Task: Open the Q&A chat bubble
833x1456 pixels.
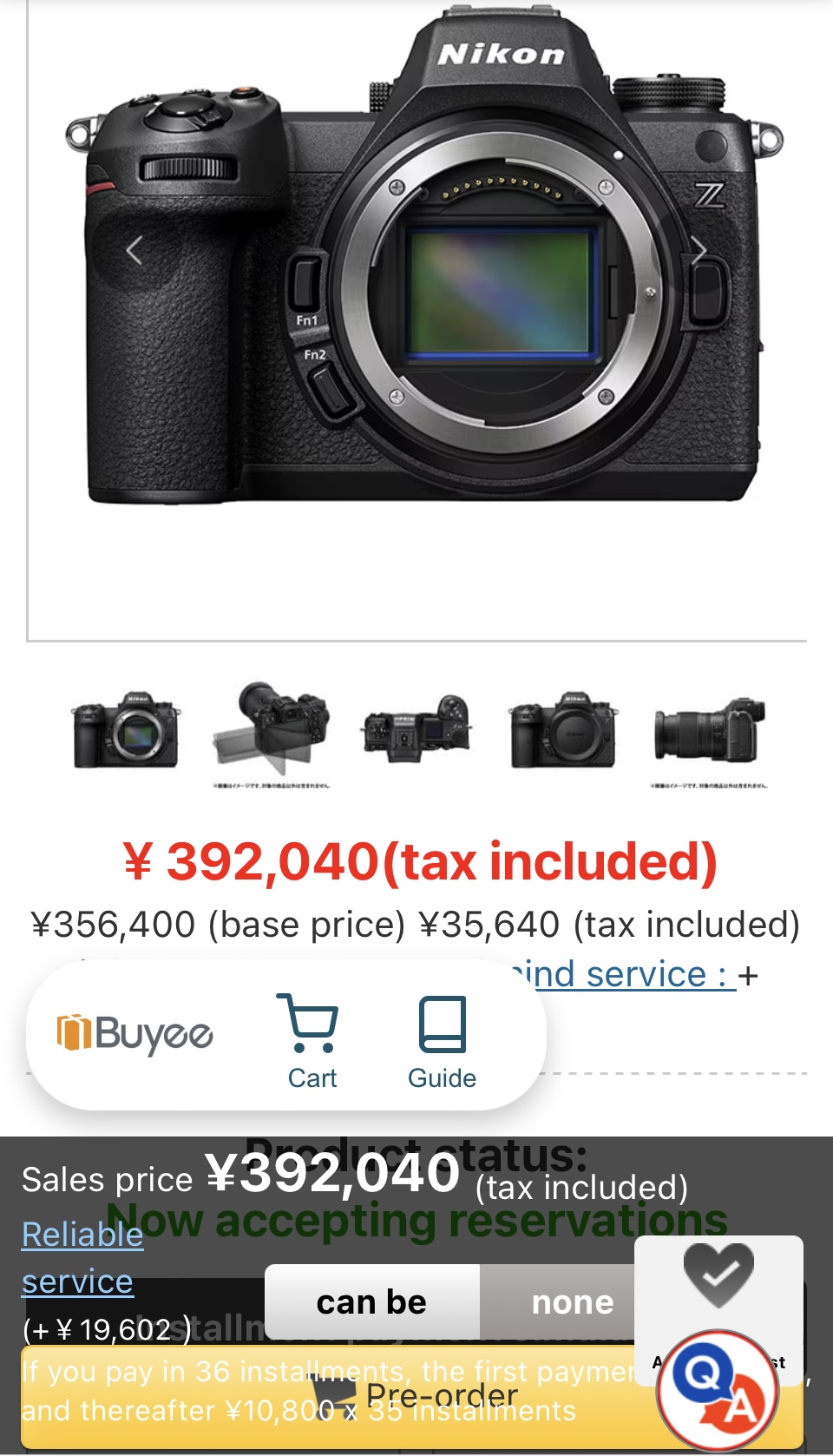Action: [718, 1390]
